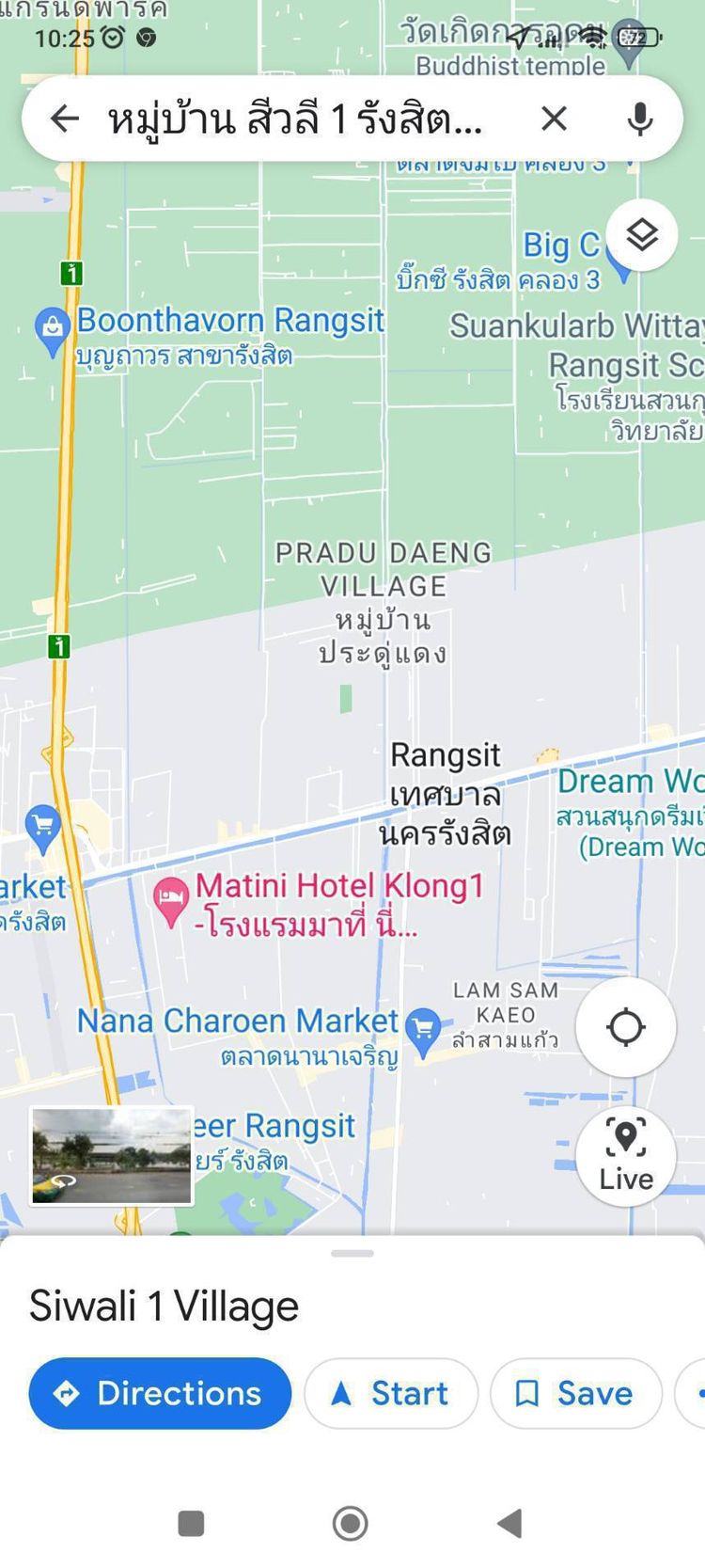Start voice search with the microphone
Screen dimensions: 705x1568
640,119
